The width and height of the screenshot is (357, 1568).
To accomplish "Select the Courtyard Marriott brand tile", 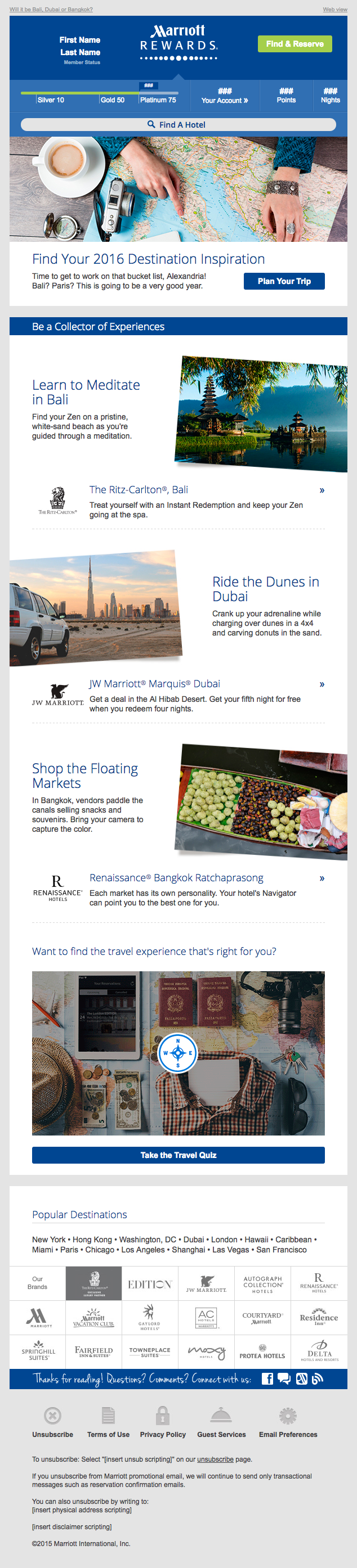I will [262, 1318].
